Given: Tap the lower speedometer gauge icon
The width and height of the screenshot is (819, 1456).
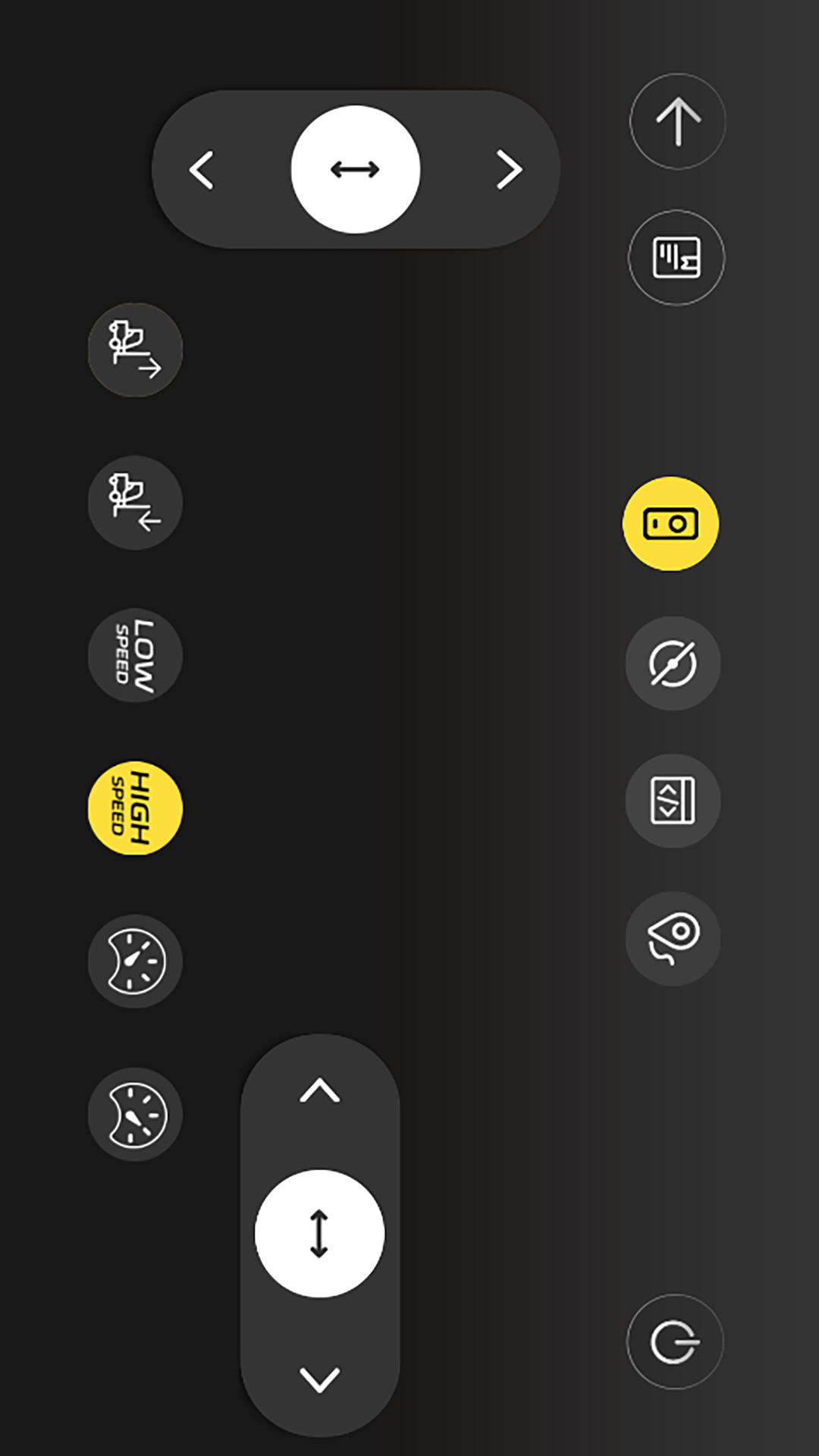Looking at the screenshot, I should (x=135, y=1115).
